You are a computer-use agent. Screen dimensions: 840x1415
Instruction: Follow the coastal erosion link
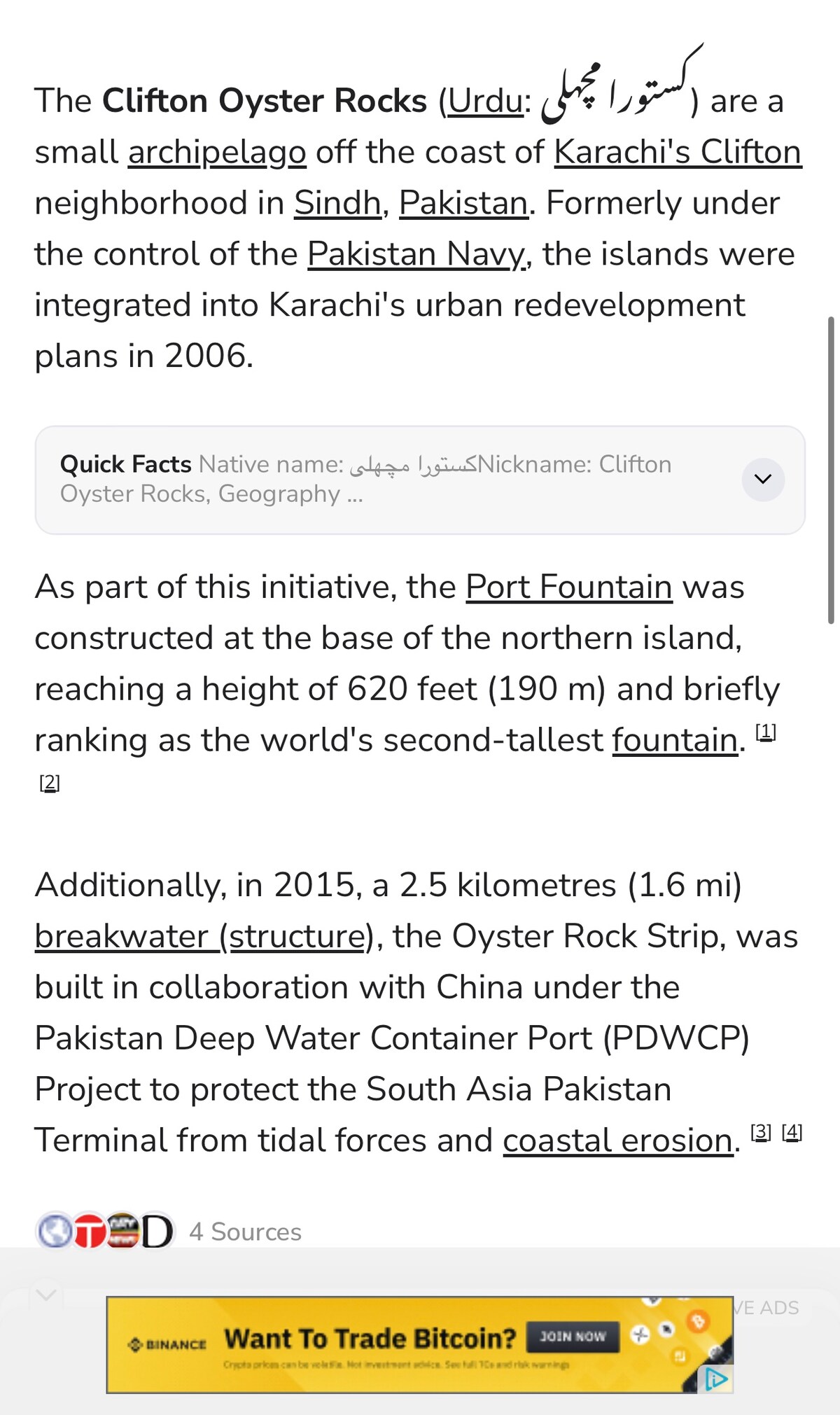click(618, 1141)
